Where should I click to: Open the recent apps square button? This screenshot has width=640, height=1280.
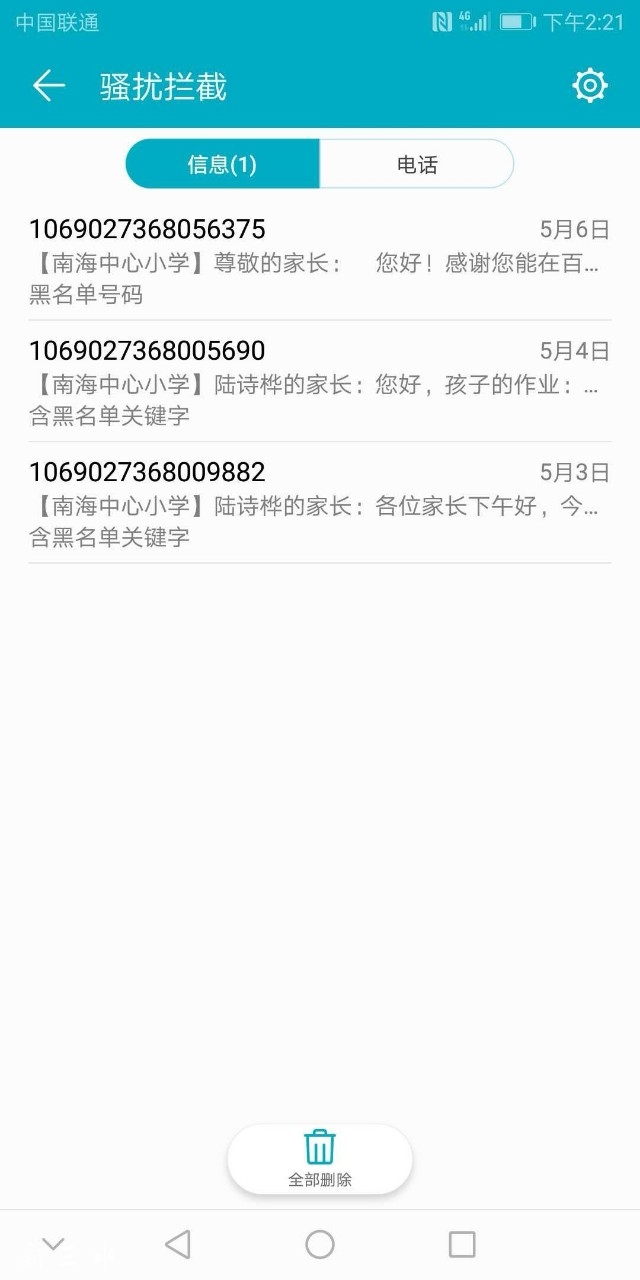[x=462, y=1244]
